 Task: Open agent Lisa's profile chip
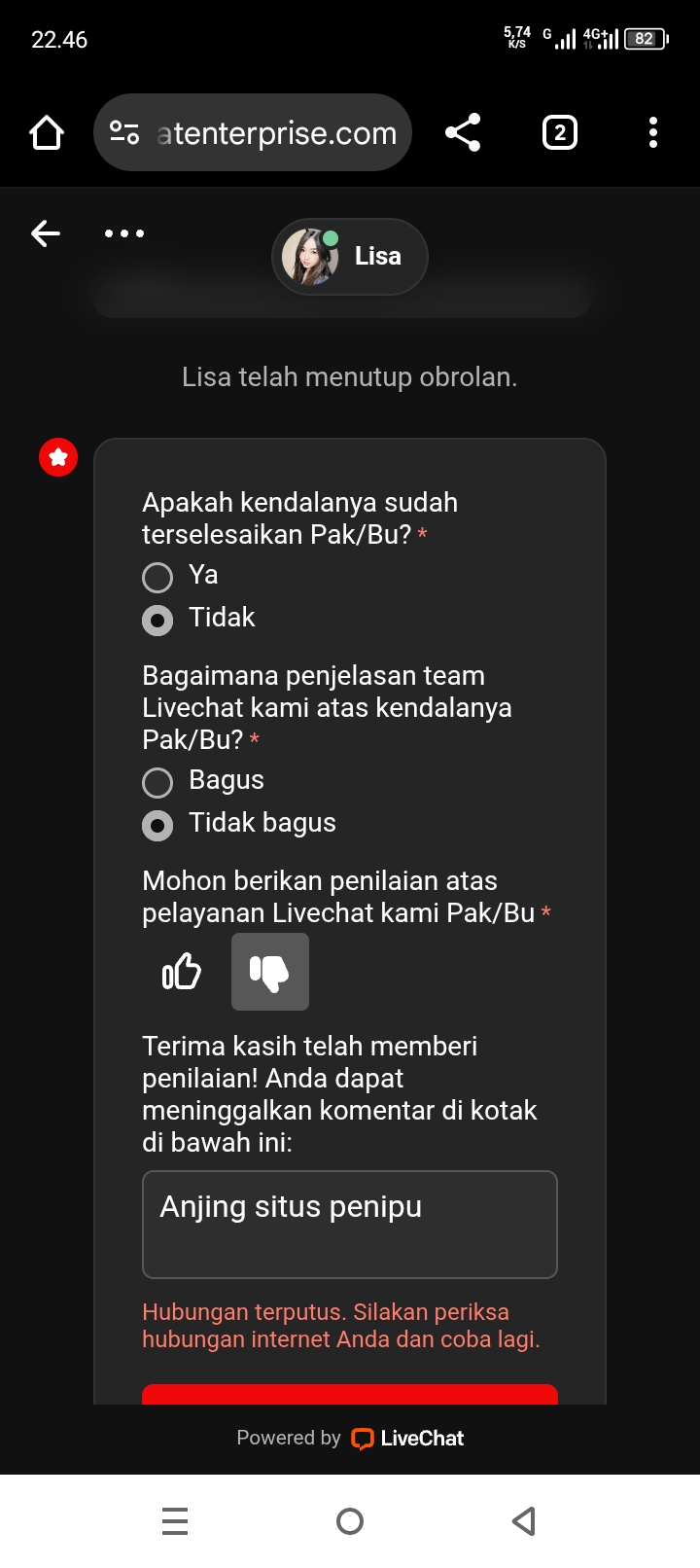pos(349,257)
